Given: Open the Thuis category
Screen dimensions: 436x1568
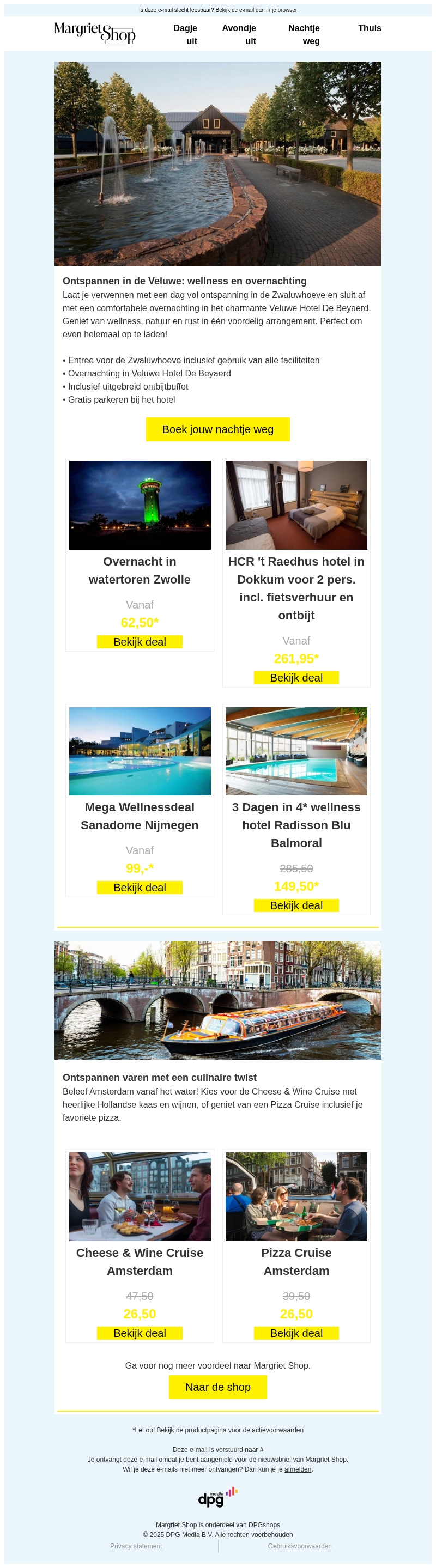Looking at the screenshot, I should tap(369, 28).
